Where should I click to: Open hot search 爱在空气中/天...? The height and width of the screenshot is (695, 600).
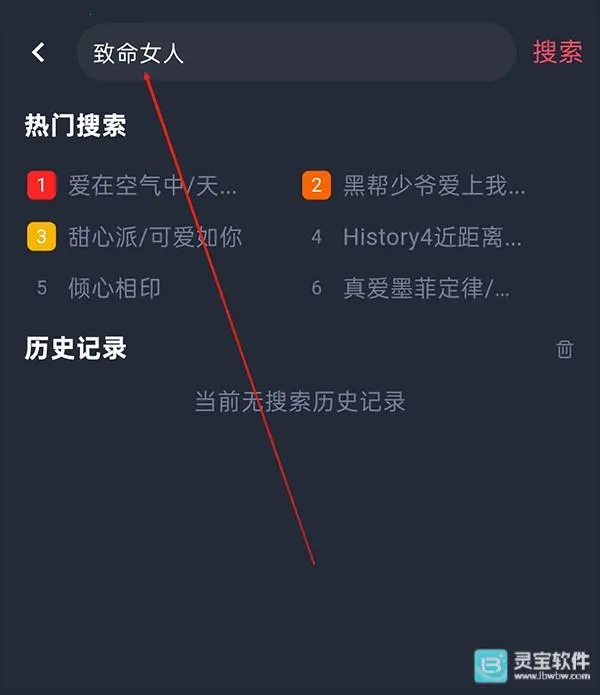tap(152, 185)
